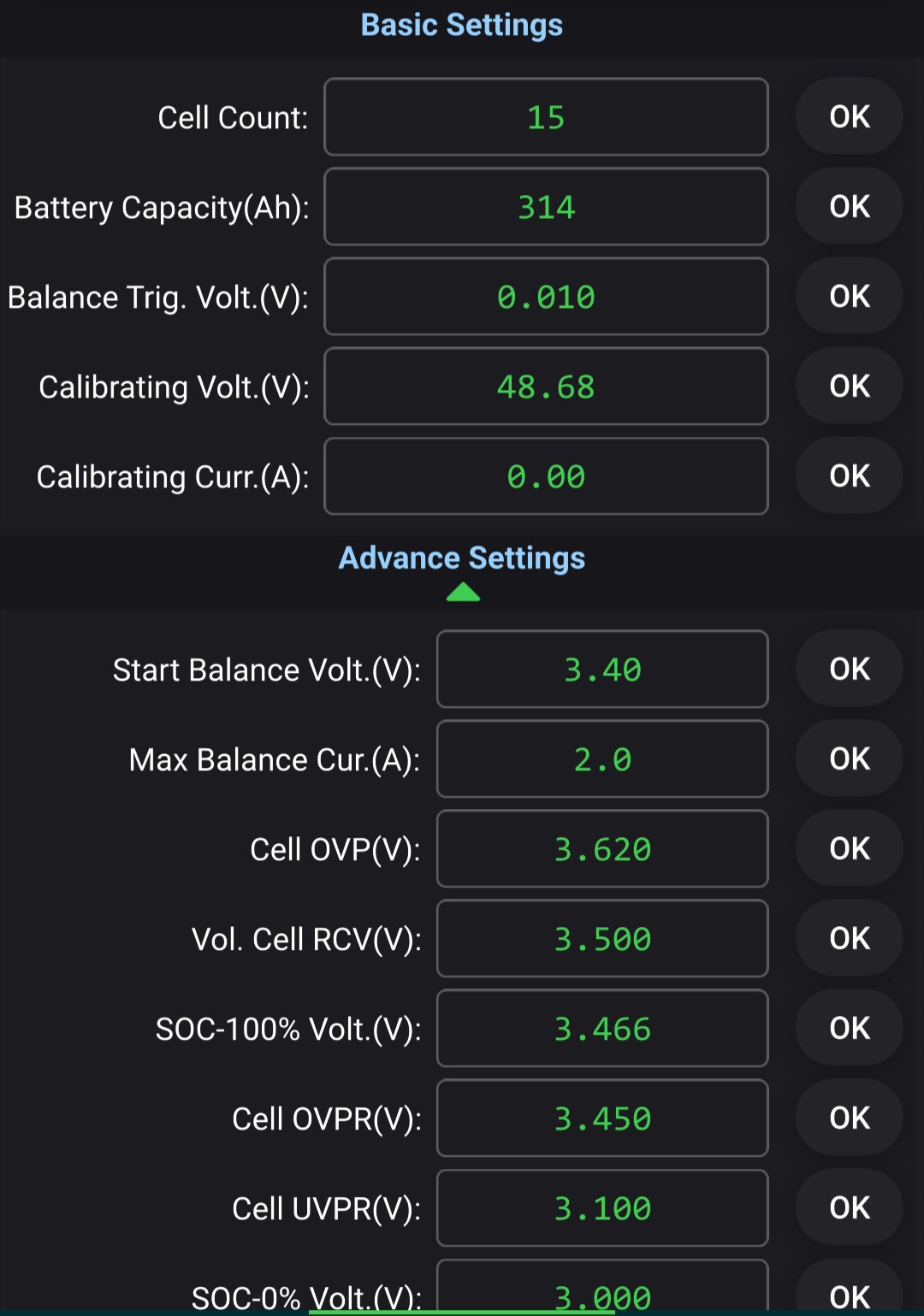Edit the Cell UVPR(V) field
Screen dimensions: 924x1316
(602, 1208)
